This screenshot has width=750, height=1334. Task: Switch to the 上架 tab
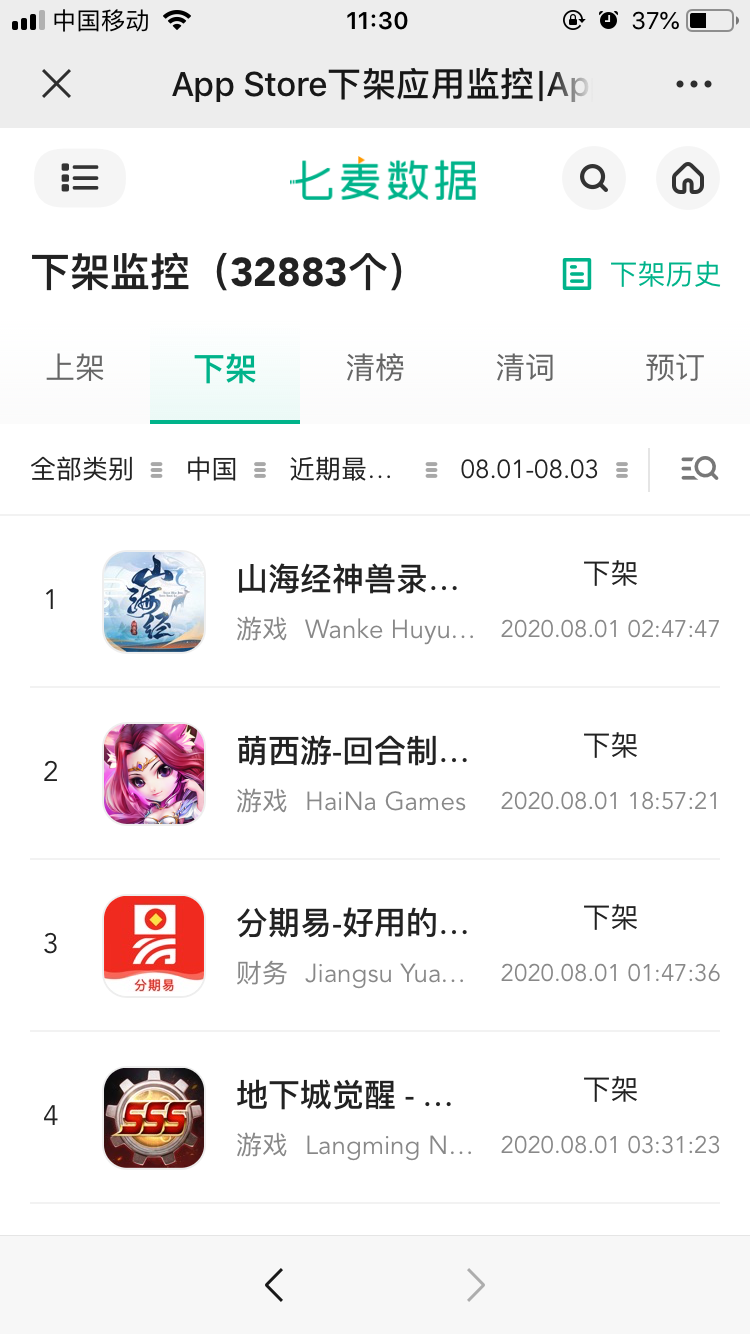(75, 368)
